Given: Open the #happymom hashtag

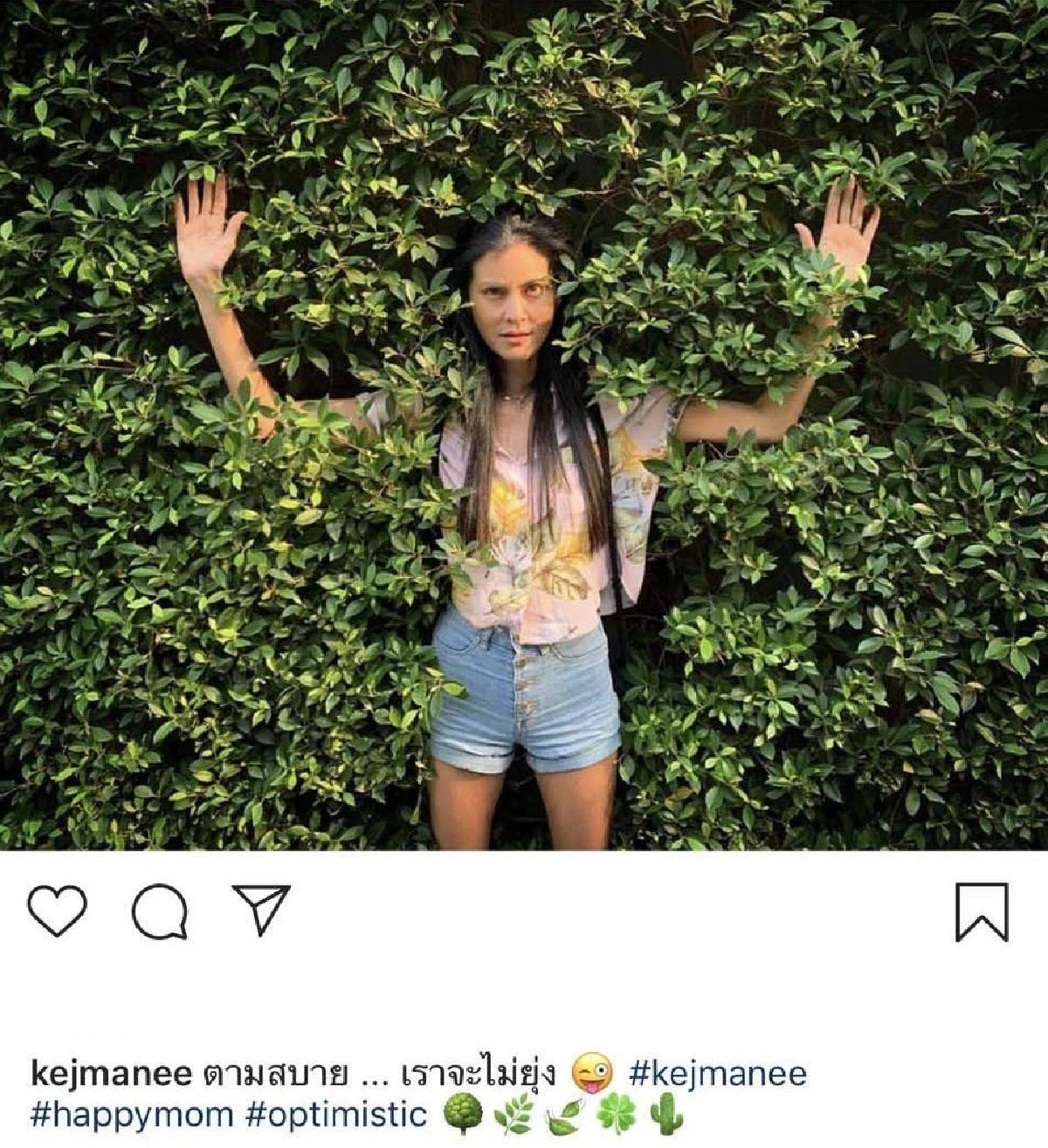Looking at the screenshot, I should click(132, 1115).
